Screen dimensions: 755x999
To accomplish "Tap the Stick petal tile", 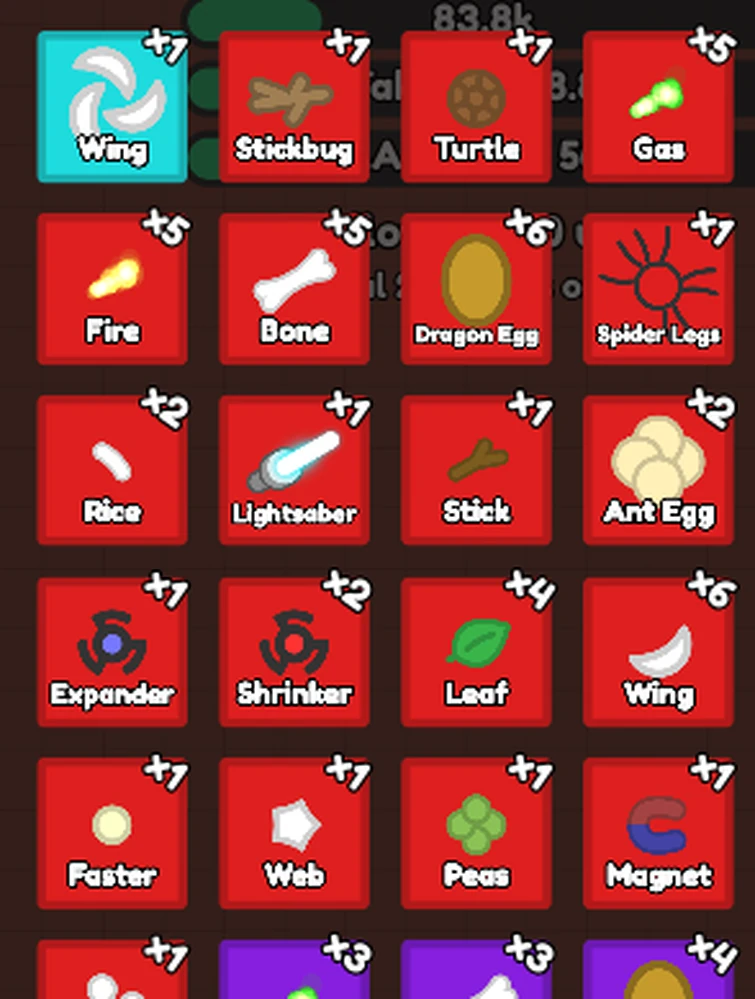I will pyautogui.click(x=476, y=471).
